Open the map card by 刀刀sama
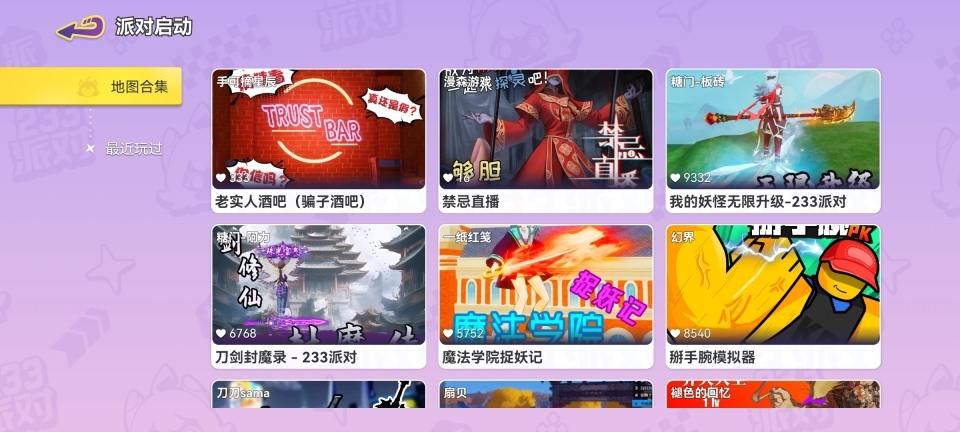960x432 pixels. [x=318, y=405]
